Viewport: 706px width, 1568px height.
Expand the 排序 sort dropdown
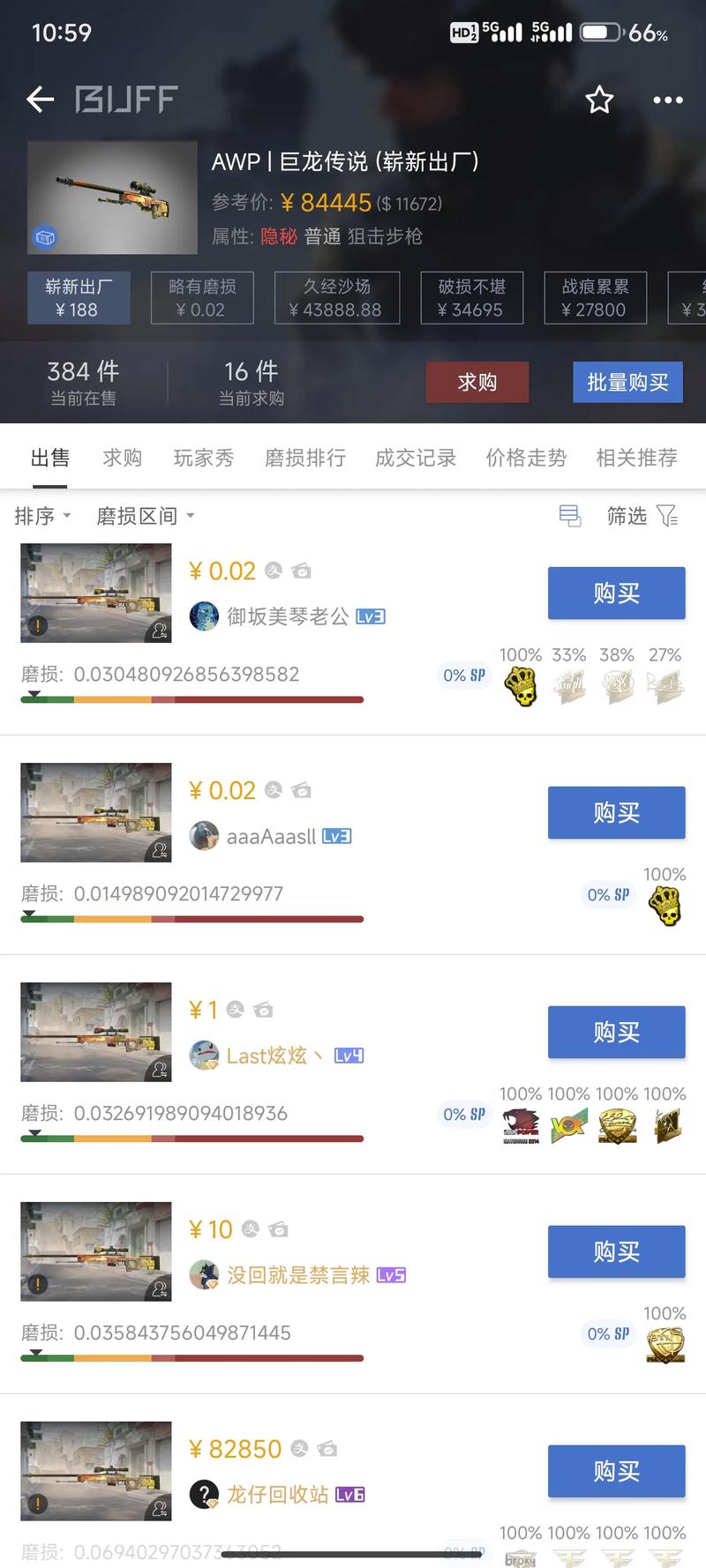pos(42,516)
